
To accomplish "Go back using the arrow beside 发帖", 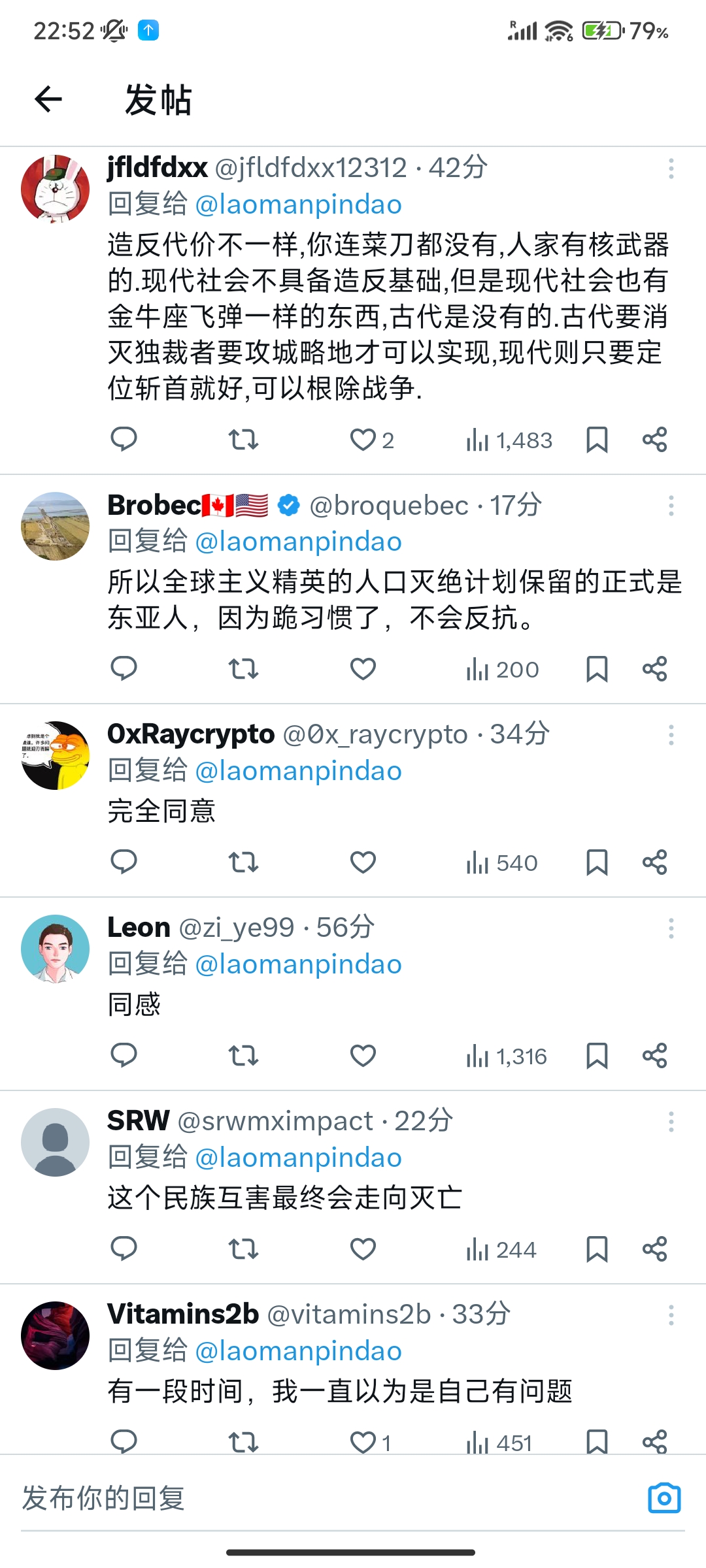I will [x=48, y=99].
